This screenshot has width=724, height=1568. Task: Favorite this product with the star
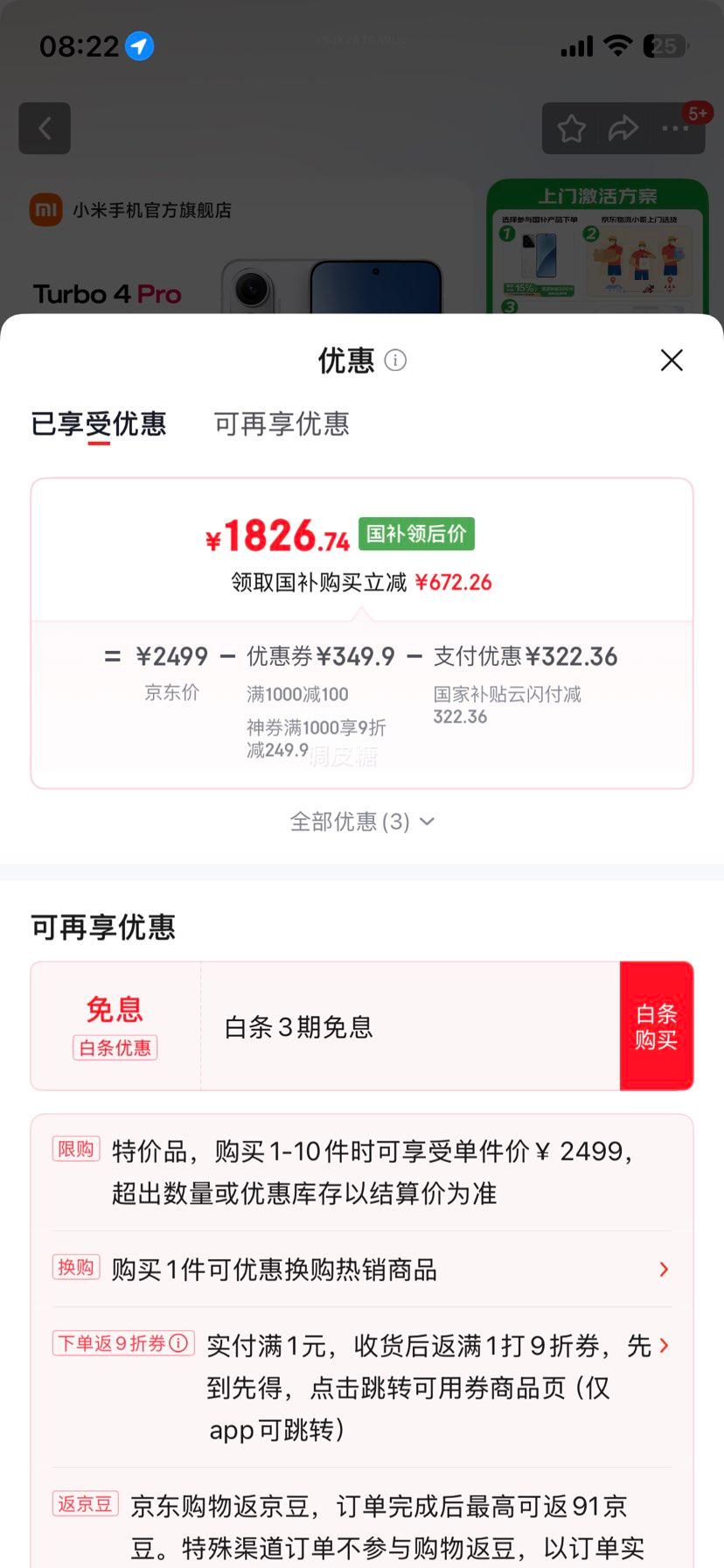tap(572, 129)
